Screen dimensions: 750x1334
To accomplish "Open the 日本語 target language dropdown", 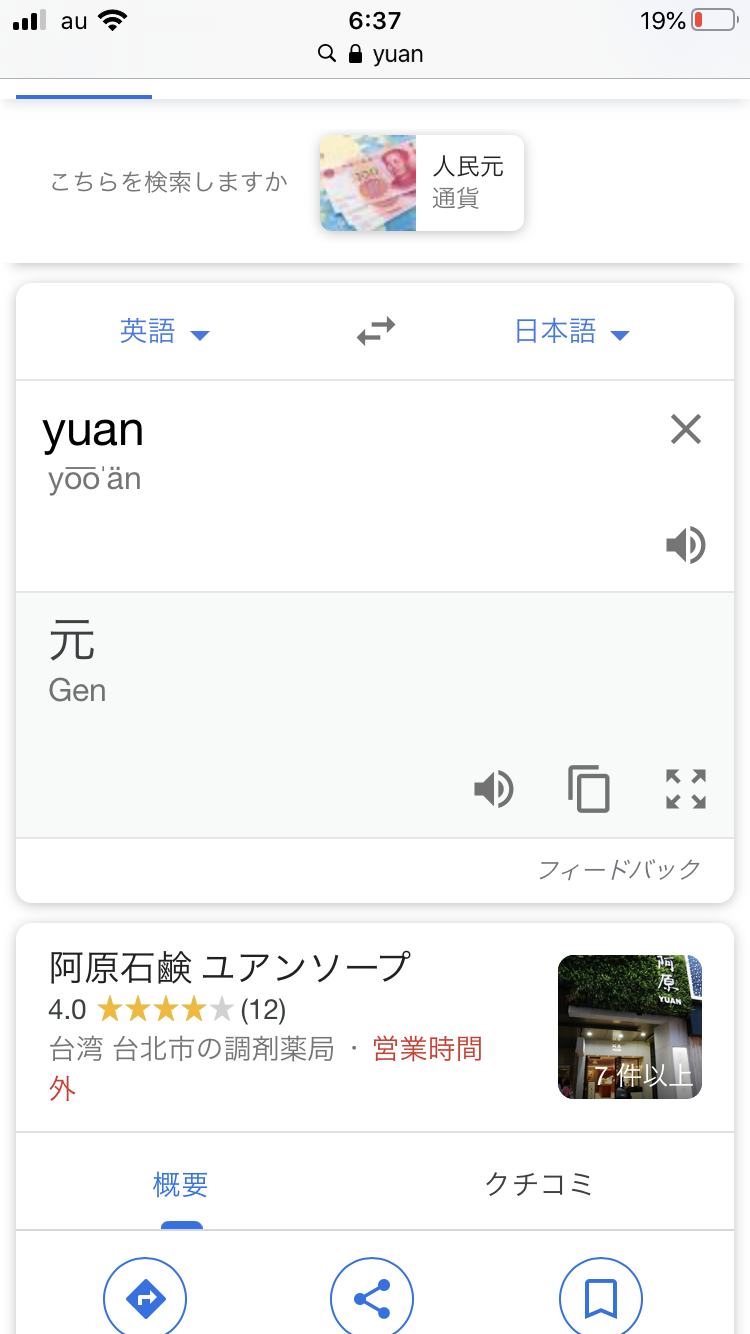I will click(x=571, y=332).
